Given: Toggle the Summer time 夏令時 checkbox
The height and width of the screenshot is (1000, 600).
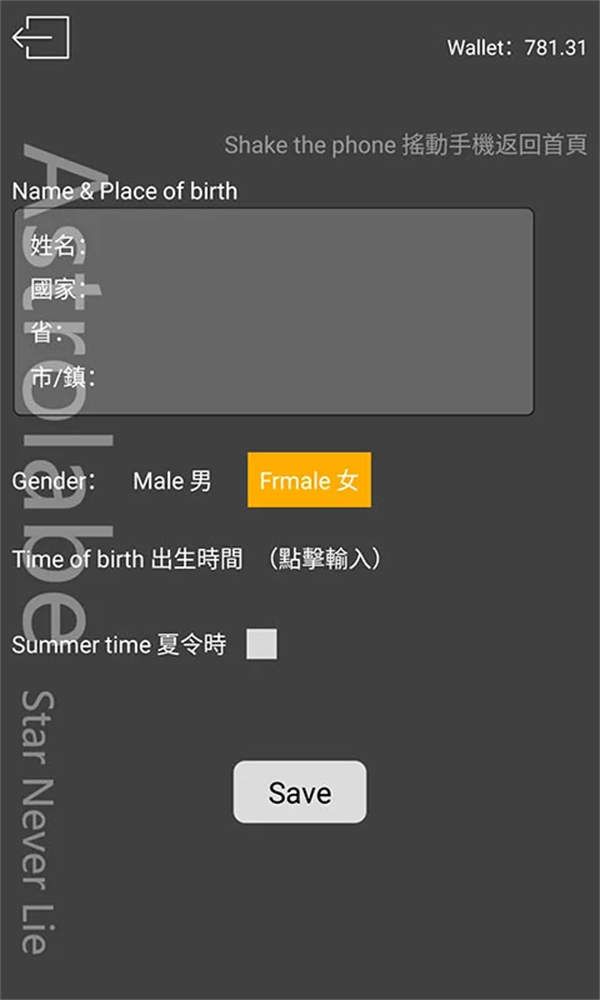Looking at the screenshot, I should coord(262,644).
